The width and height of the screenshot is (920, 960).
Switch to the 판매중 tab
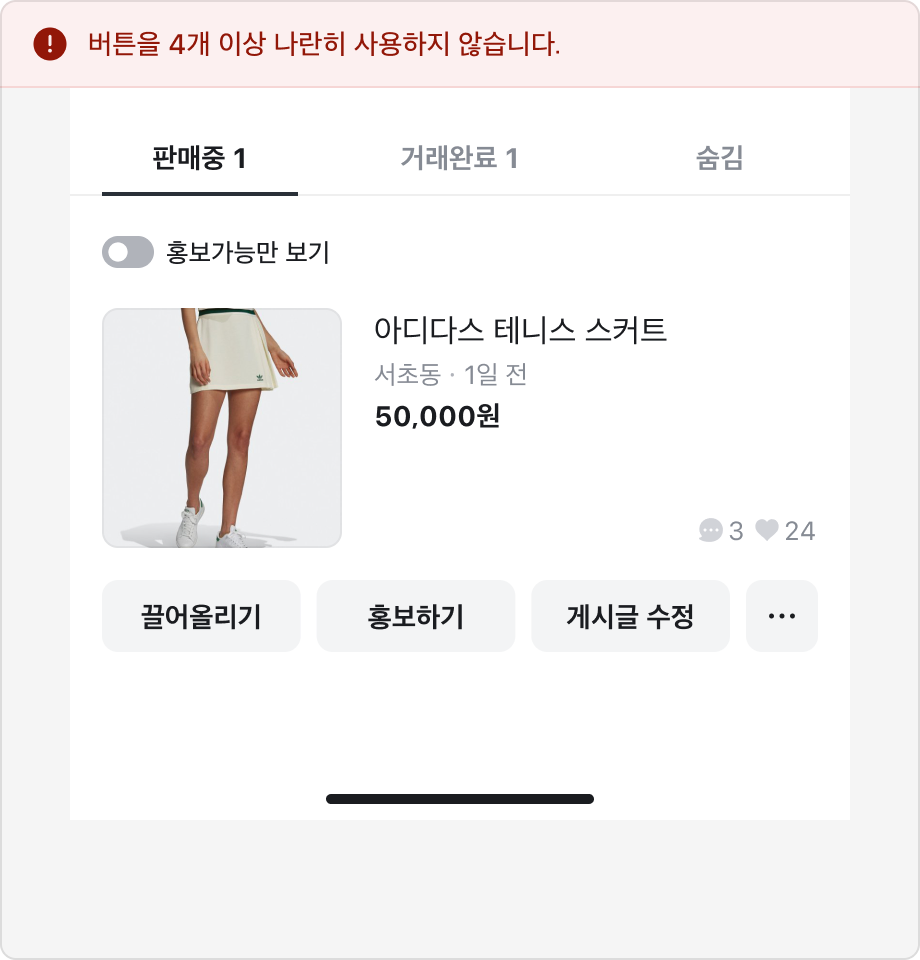click(199, 158)
